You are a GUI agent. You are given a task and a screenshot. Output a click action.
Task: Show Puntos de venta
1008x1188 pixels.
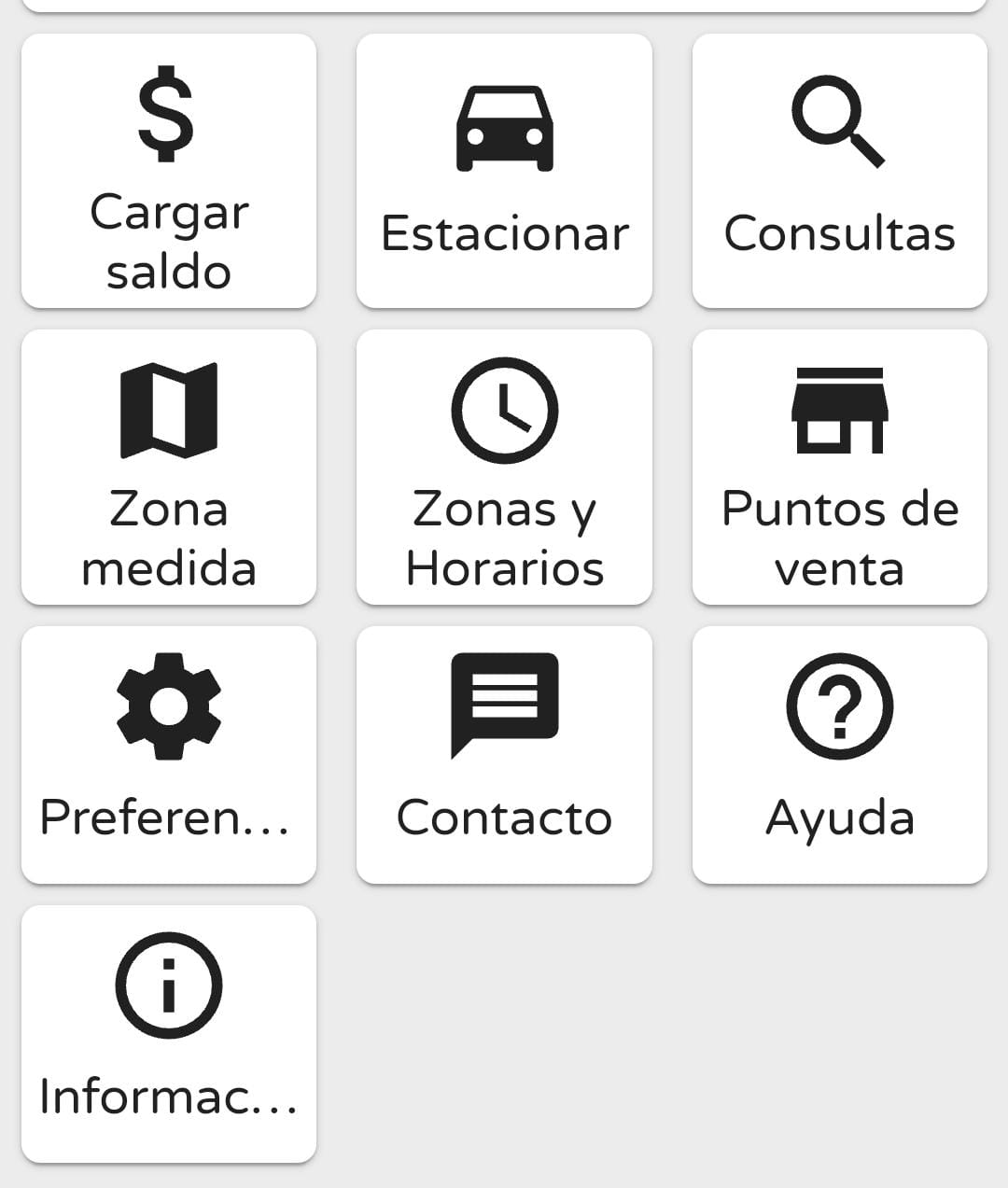(839, 468)
